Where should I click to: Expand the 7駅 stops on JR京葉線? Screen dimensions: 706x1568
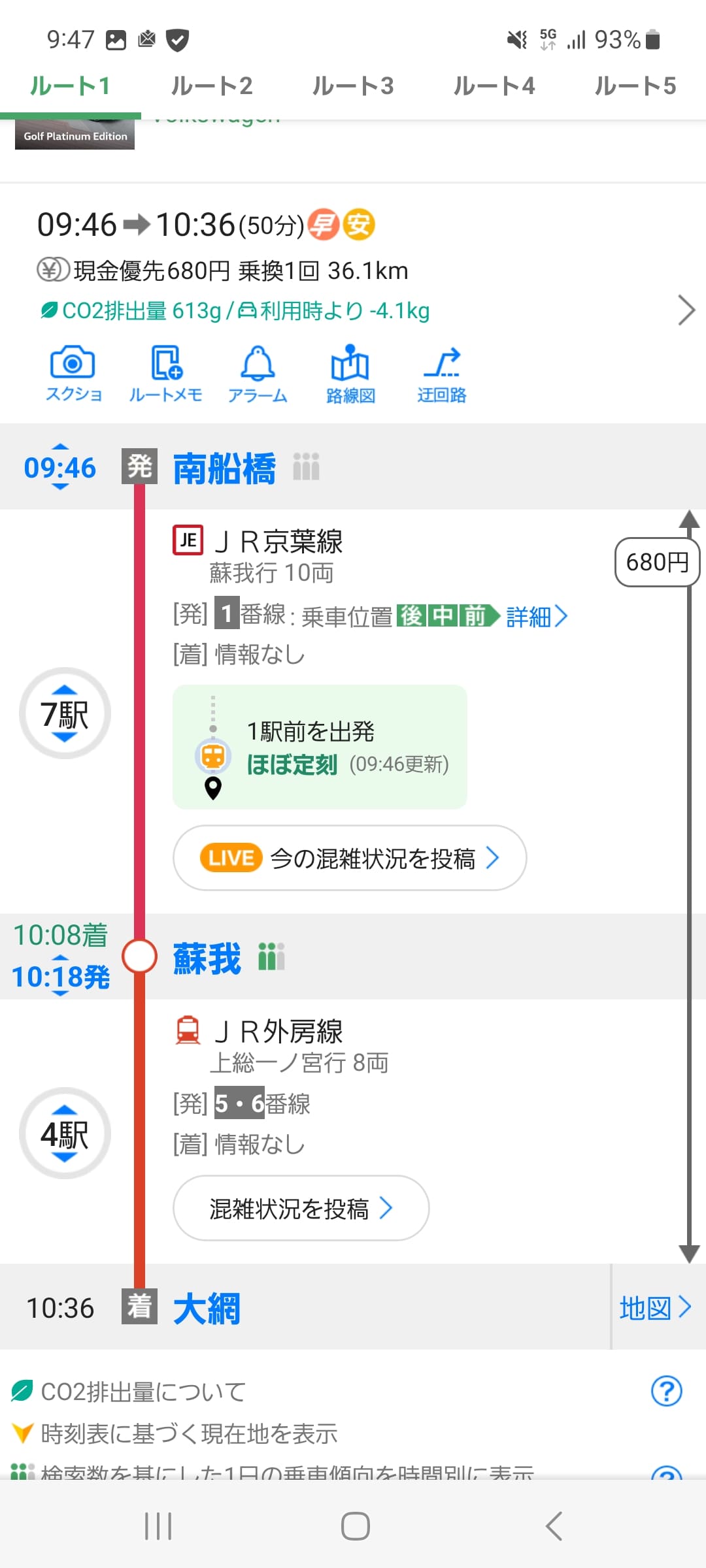[x=65, y=713]
